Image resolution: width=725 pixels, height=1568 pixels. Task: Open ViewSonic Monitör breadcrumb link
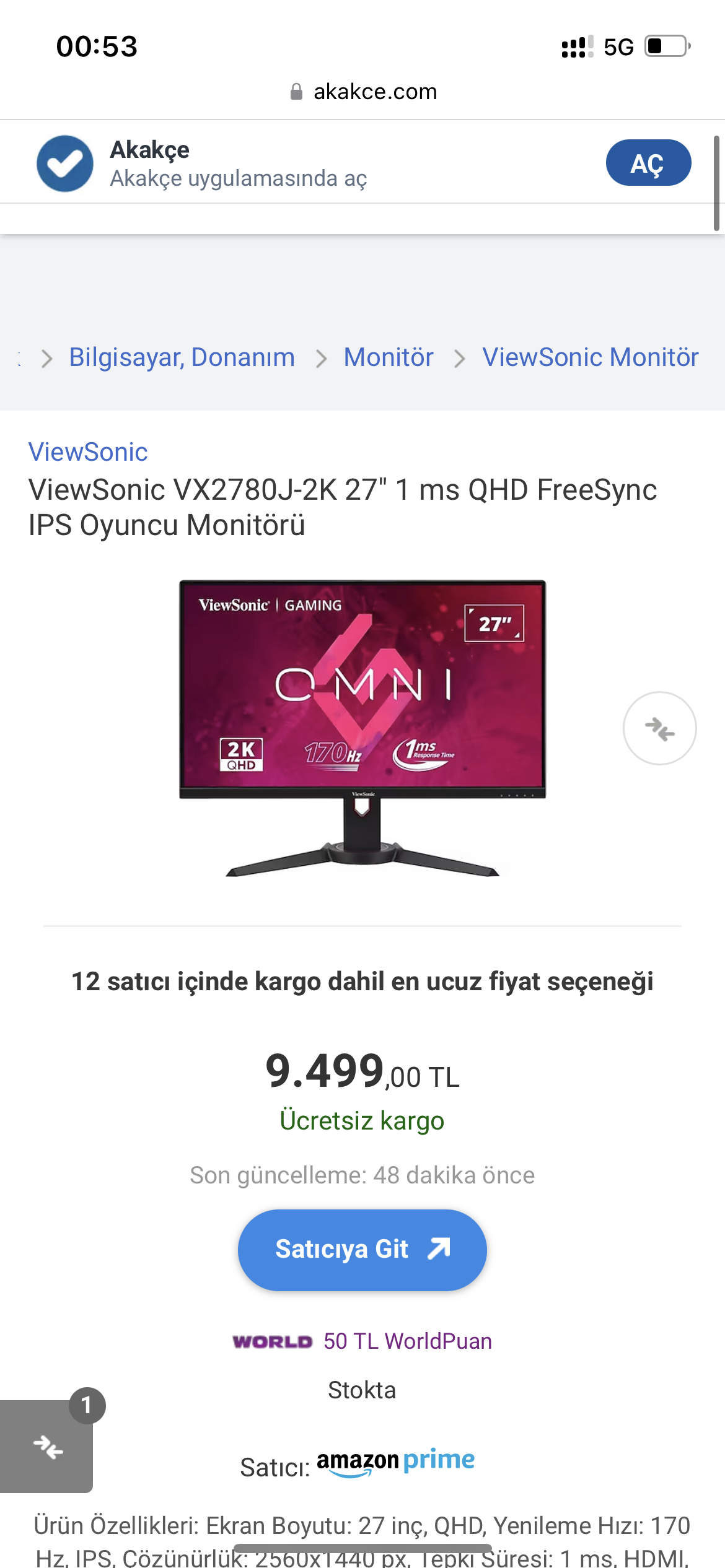click(590, 357)
